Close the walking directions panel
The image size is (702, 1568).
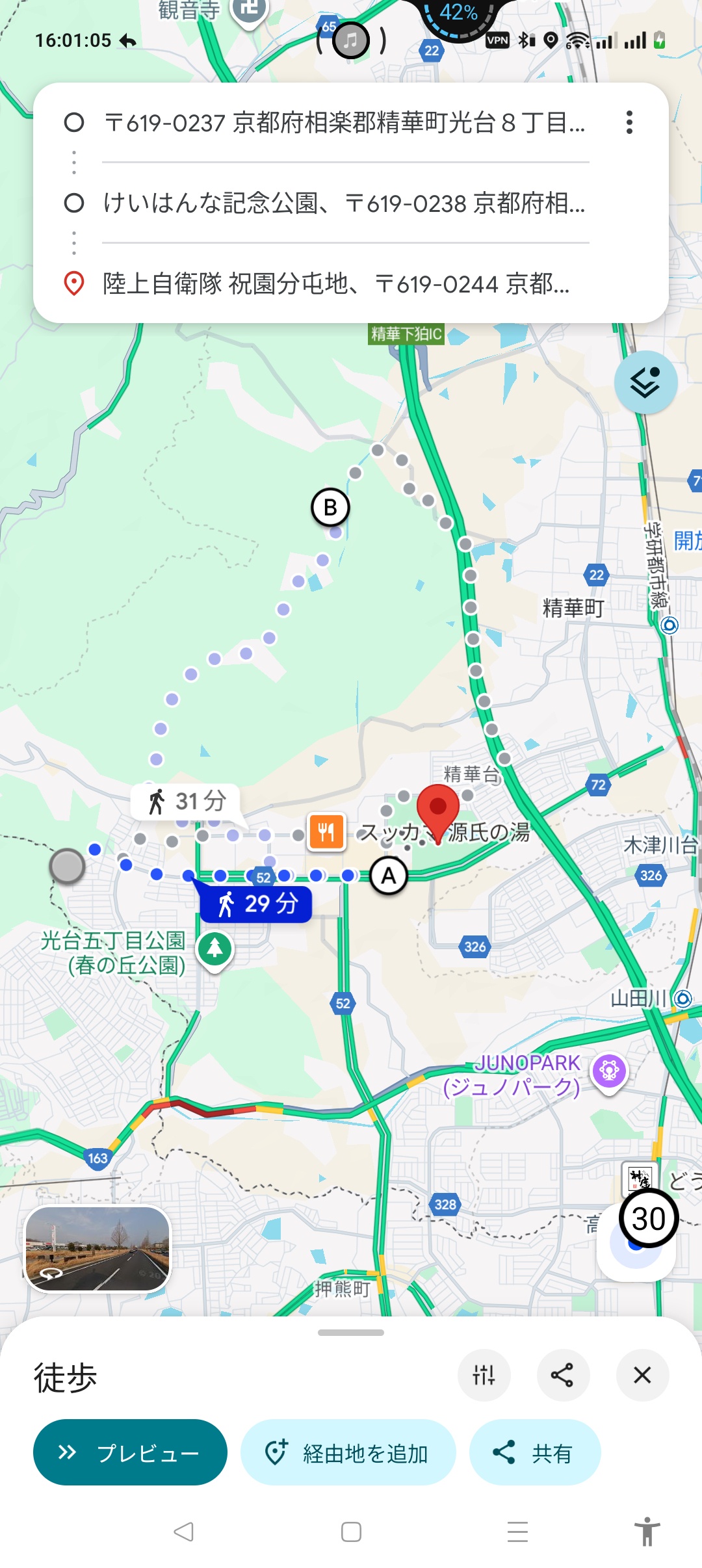642,1375
